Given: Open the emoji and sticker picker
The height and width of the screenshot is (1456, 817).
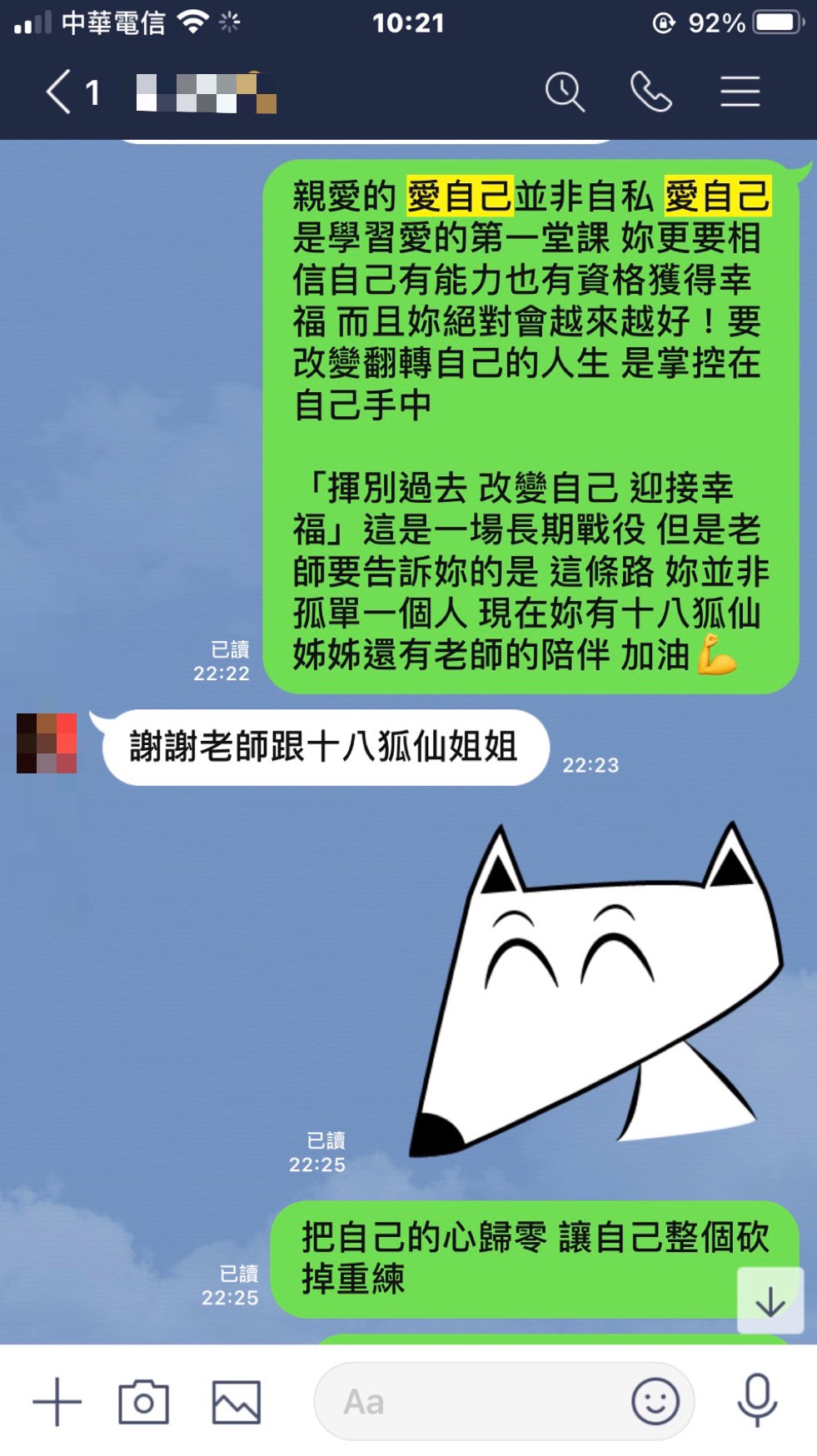Looking at the screenshot, I should click(655, 1402).
